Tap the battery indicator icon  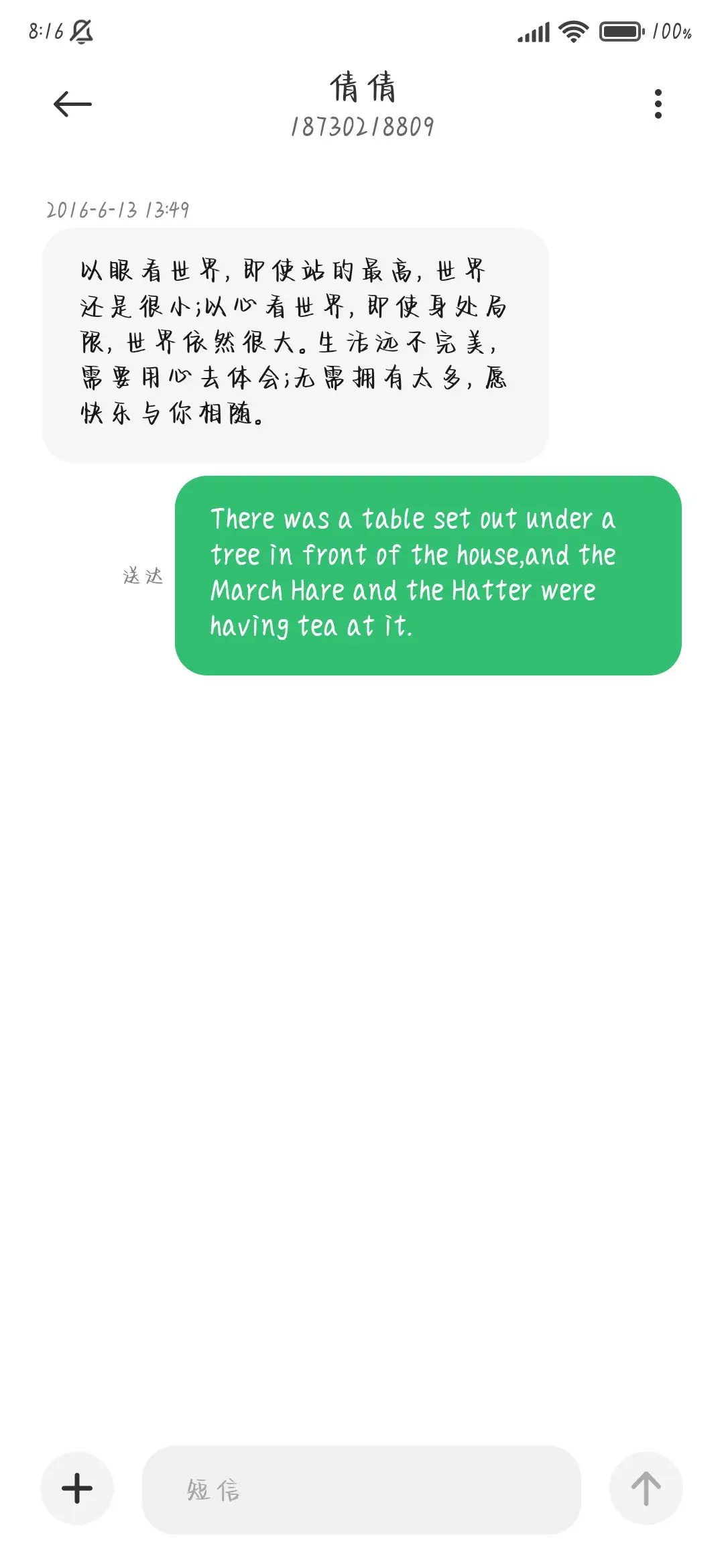pyautogui.click(x=619, y=29)
